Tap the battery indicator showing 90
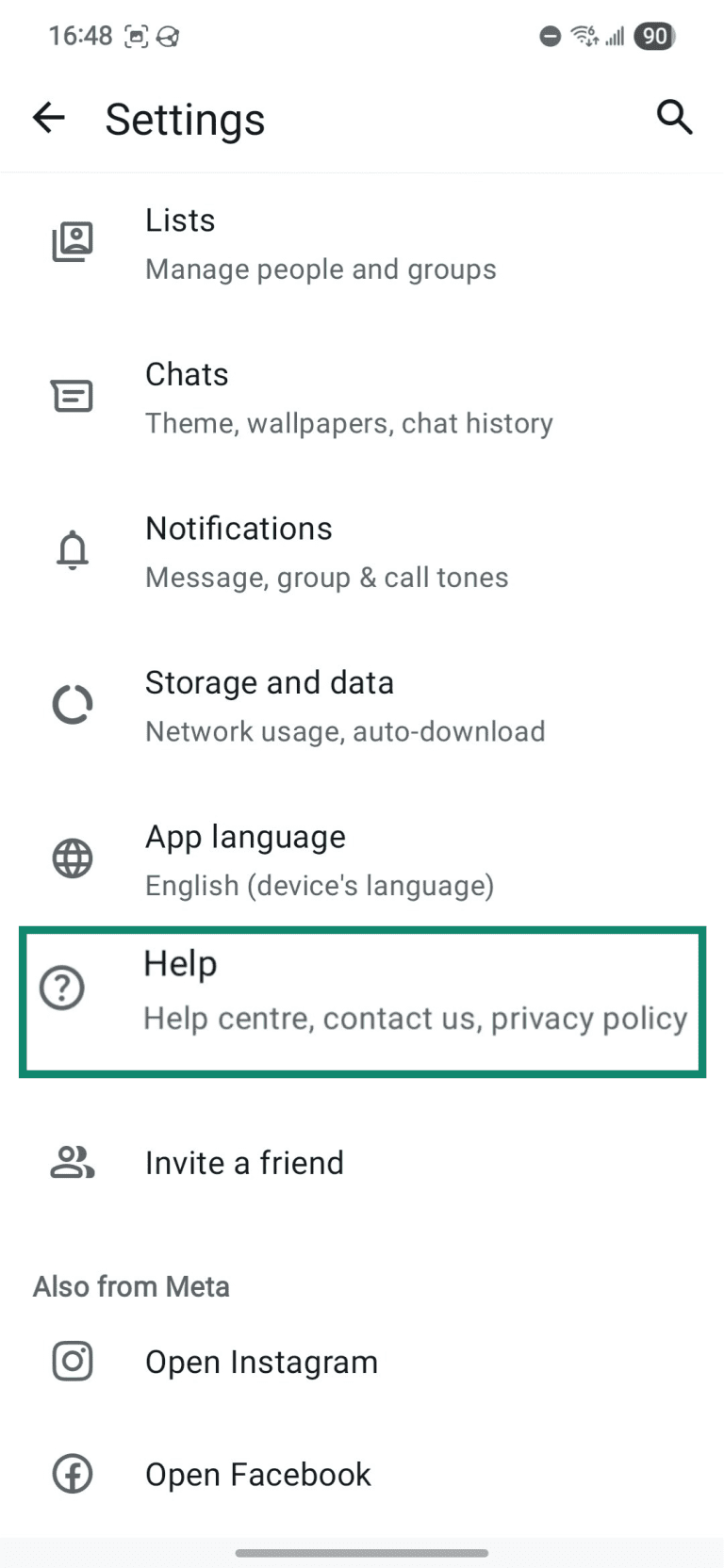Image resolution: width=724 pixels, height=1568 pixels. (x=656, y=36)
